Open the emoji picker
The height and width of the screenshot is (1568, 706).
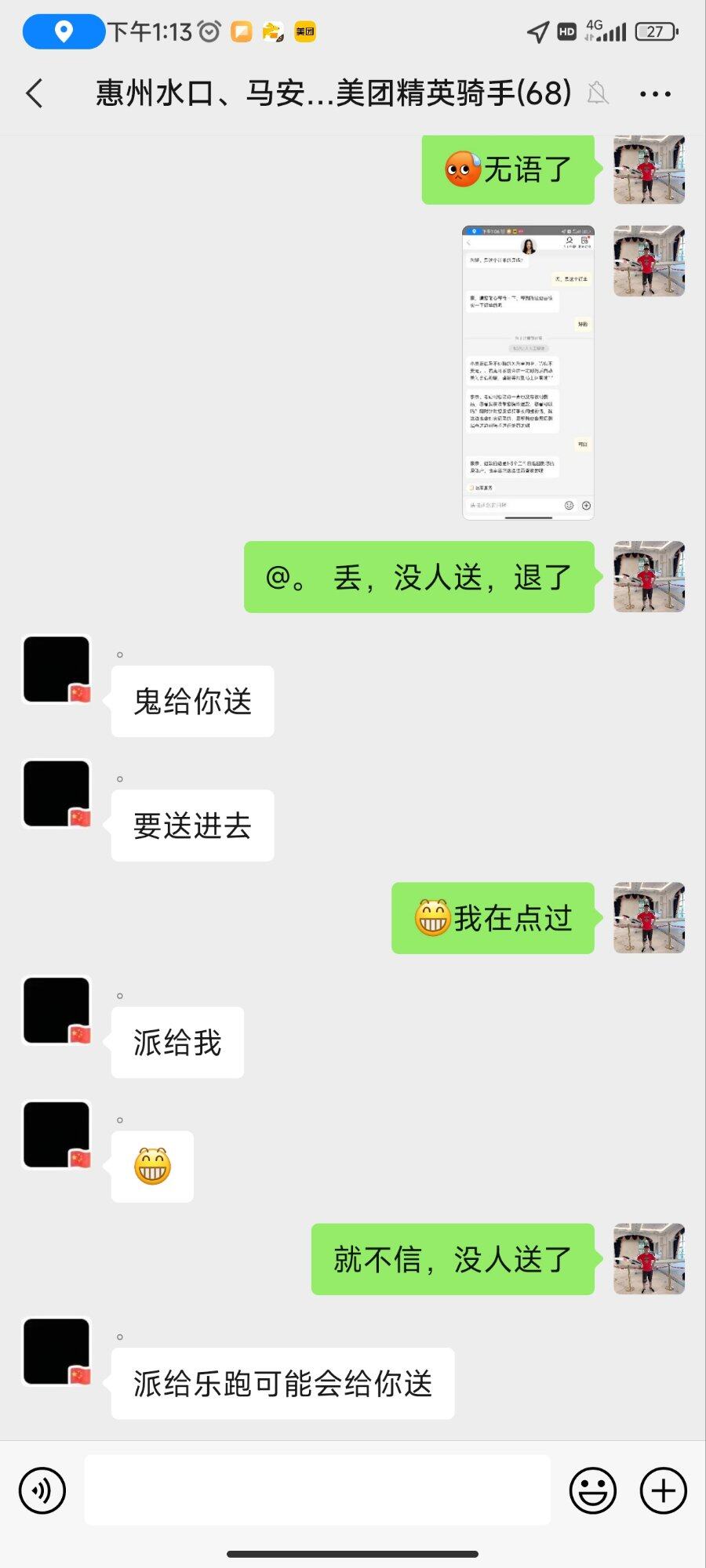tap(592, 1490)
